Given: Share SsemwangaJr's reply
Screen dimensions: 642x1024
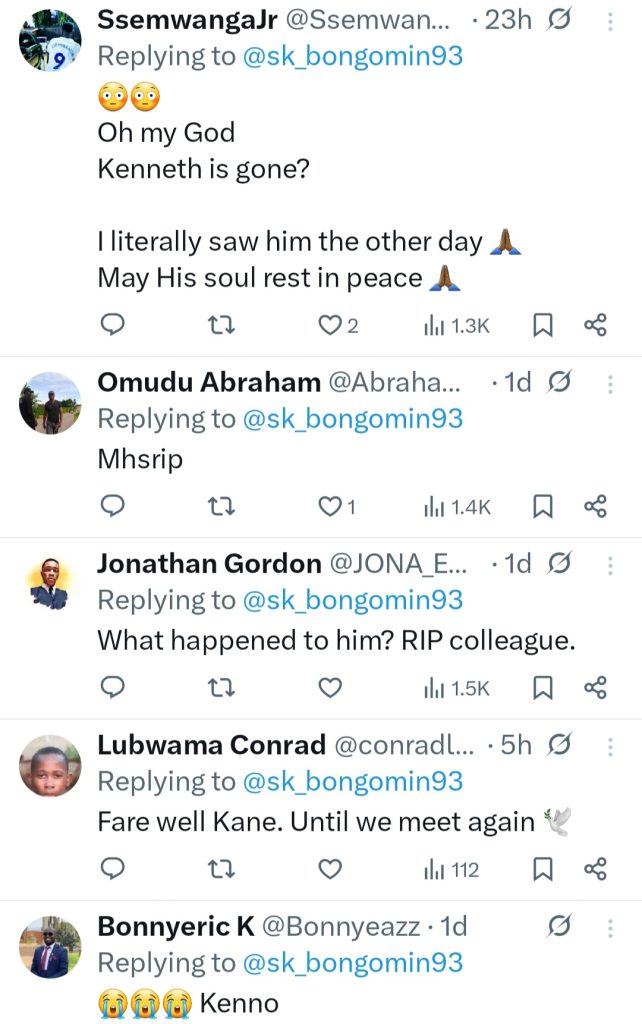Looking at the screenshot, I should click(x=596, y=325).
